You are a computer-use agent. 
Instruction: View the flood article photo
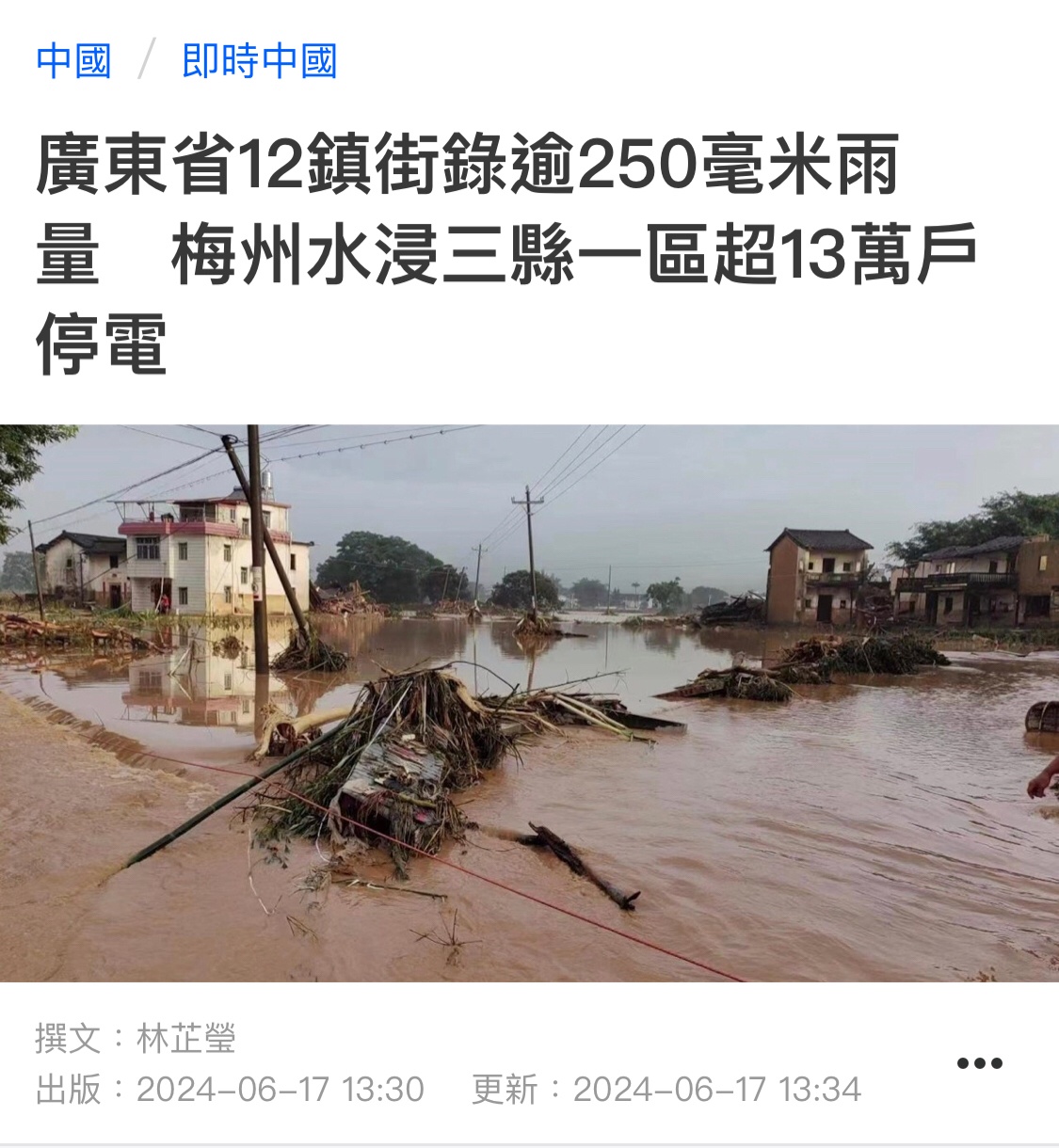click(529, 702)
